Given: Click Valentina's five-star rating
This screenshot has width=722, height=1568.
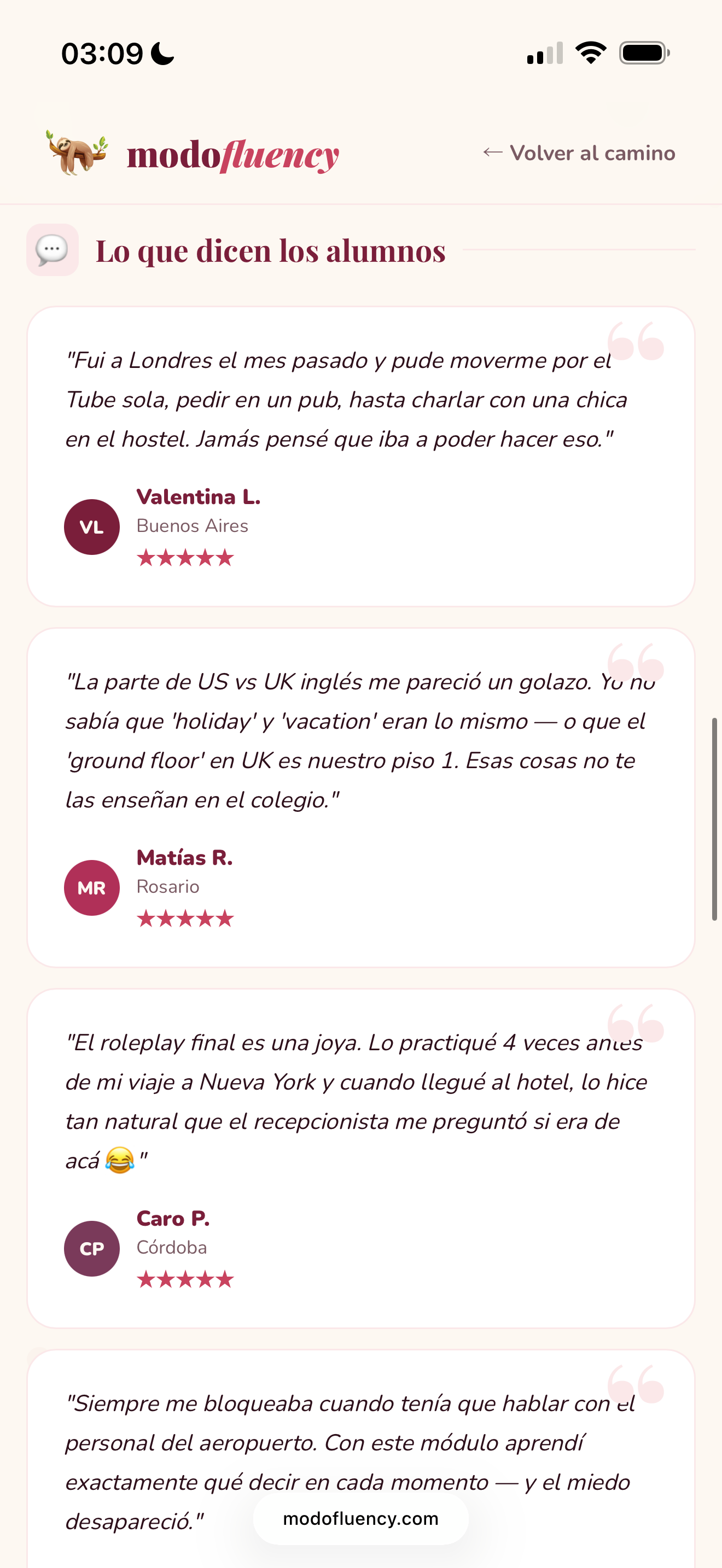Looking at the screenshot, I should (185, 557).
